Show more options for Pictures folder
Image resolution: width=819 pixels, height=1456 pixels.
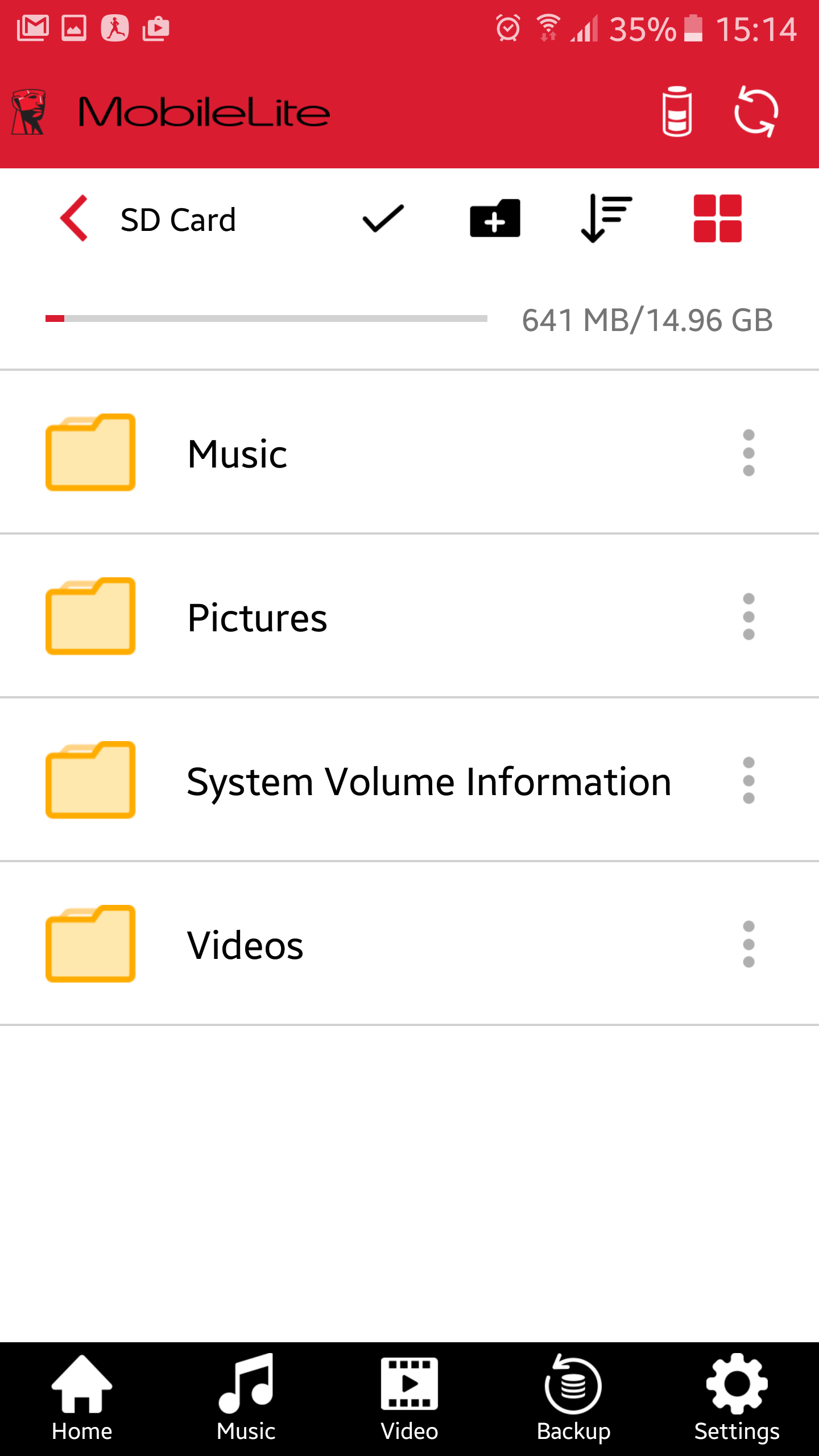[748, 617]
